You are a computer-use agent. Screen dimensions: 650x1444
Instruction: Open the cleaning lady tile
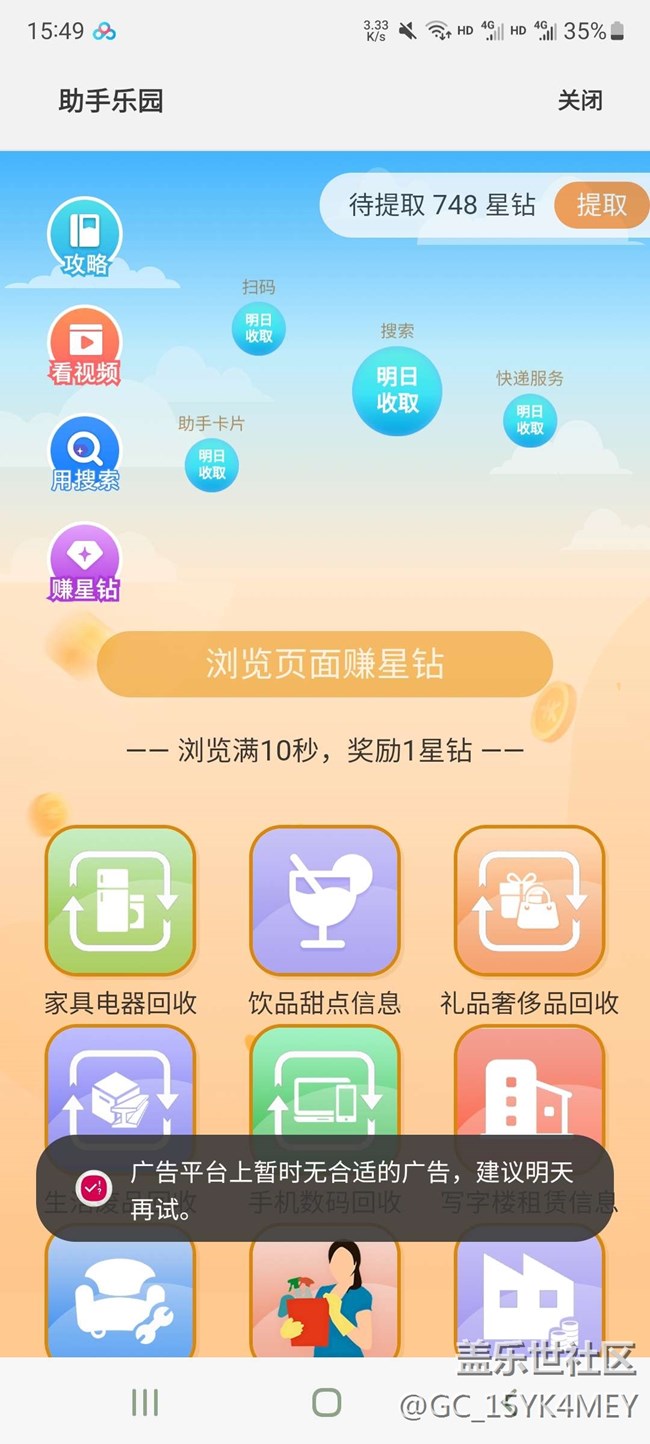pos(324,1295)
